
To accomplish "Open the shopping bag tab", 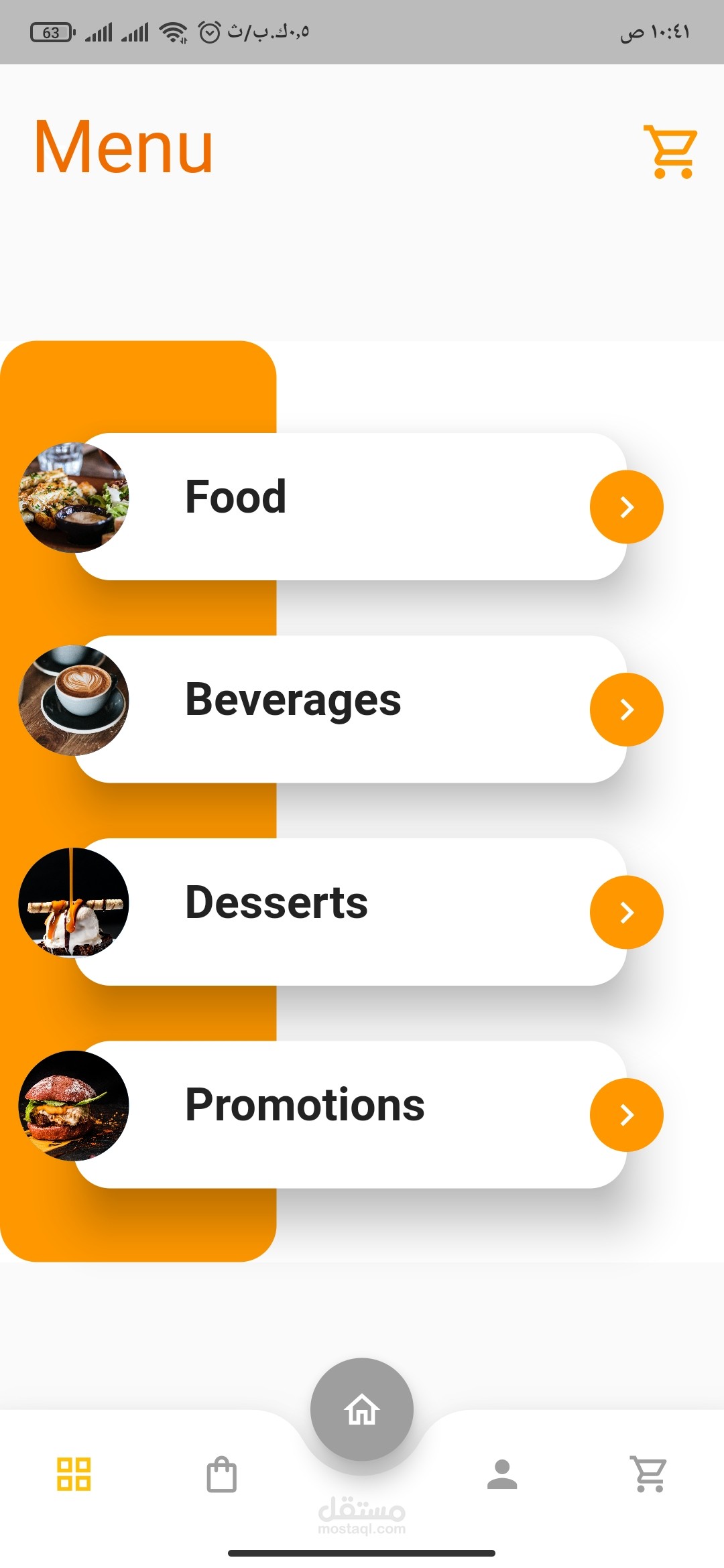I will tap(222, 1474).
